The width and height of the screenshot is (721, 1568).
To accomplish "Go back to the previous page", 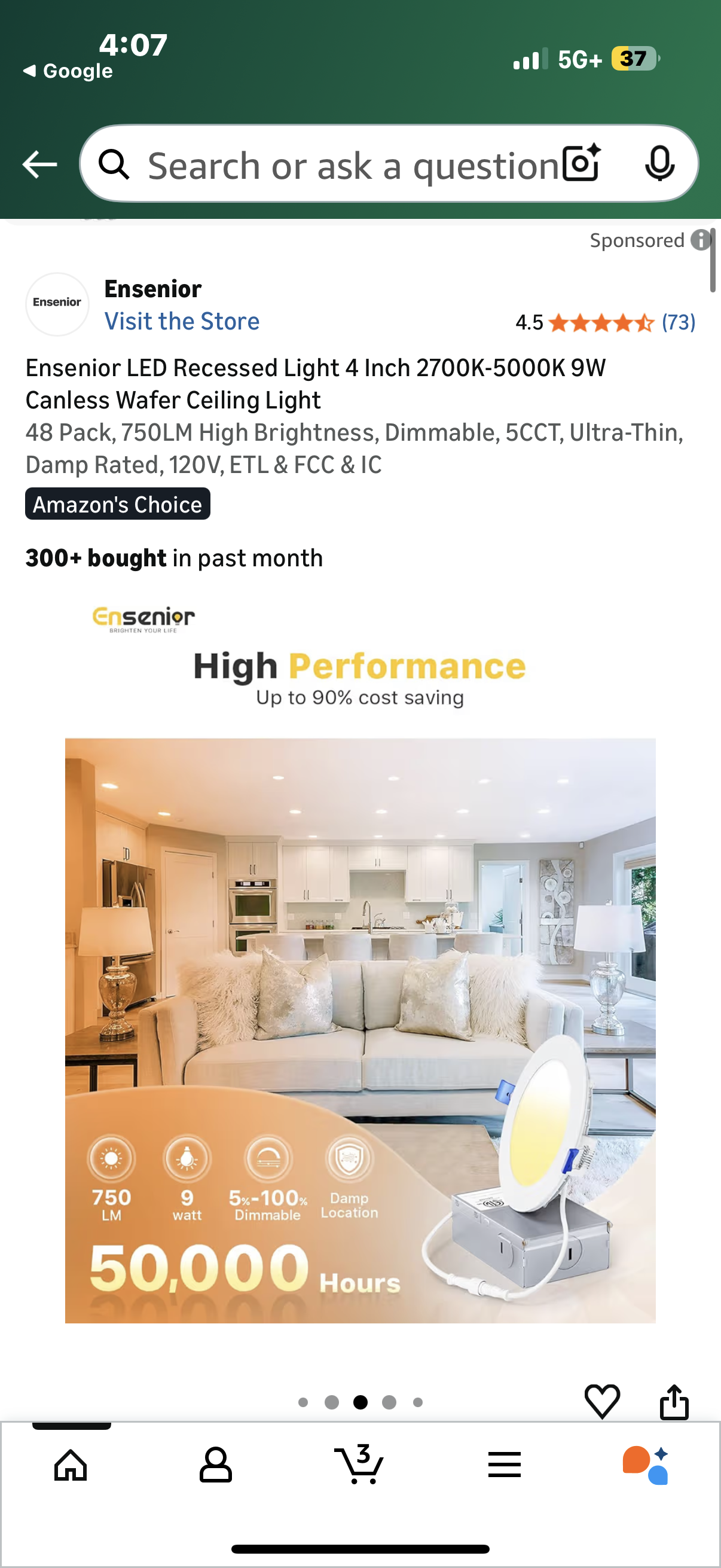I will tap(39, 164).
